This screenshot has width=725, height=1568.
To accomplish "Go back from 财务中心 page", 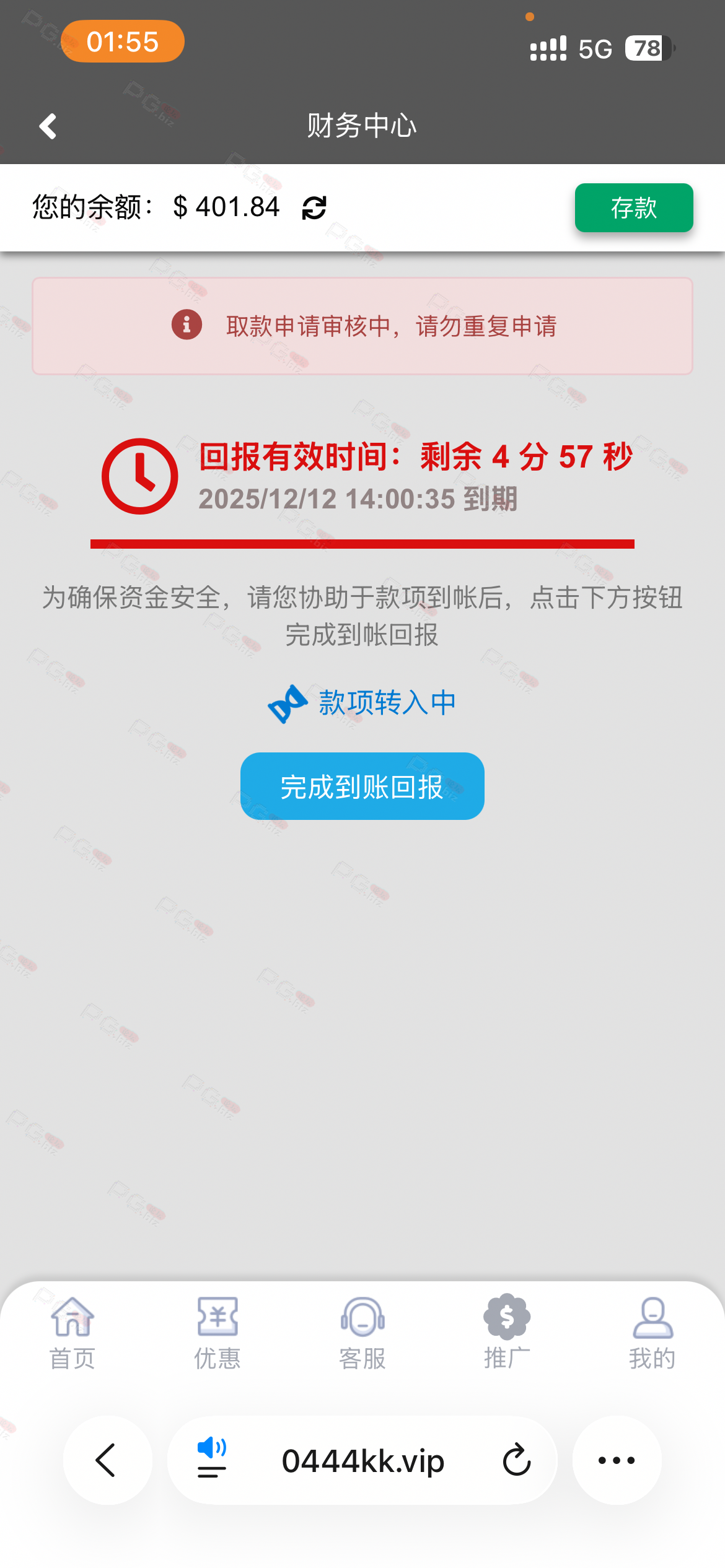I will pyautogui.click(x=48, y=126).
